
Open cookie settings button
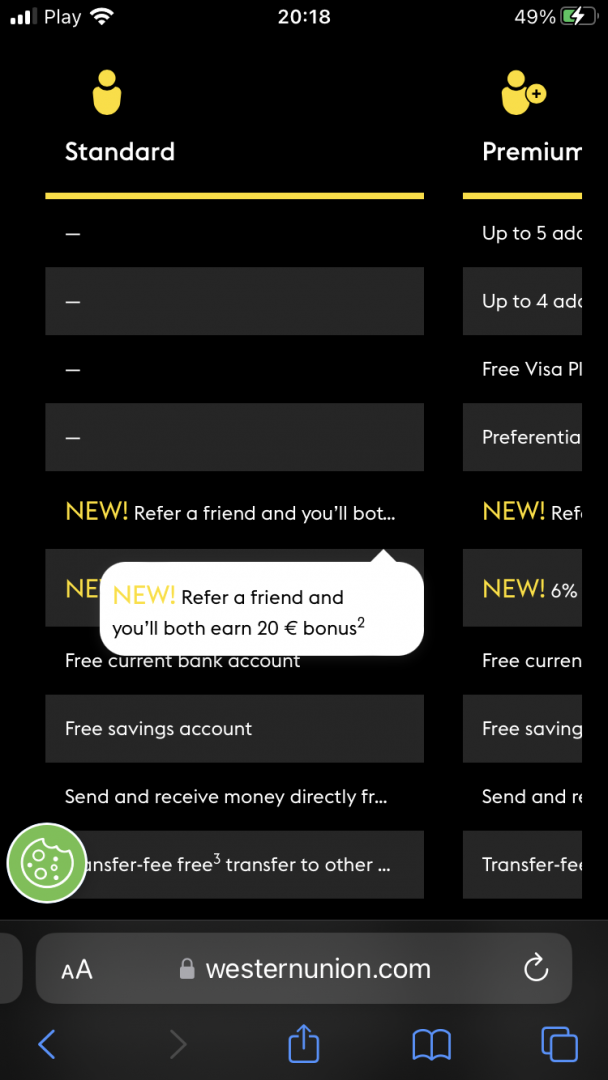(x=46, y=863)
